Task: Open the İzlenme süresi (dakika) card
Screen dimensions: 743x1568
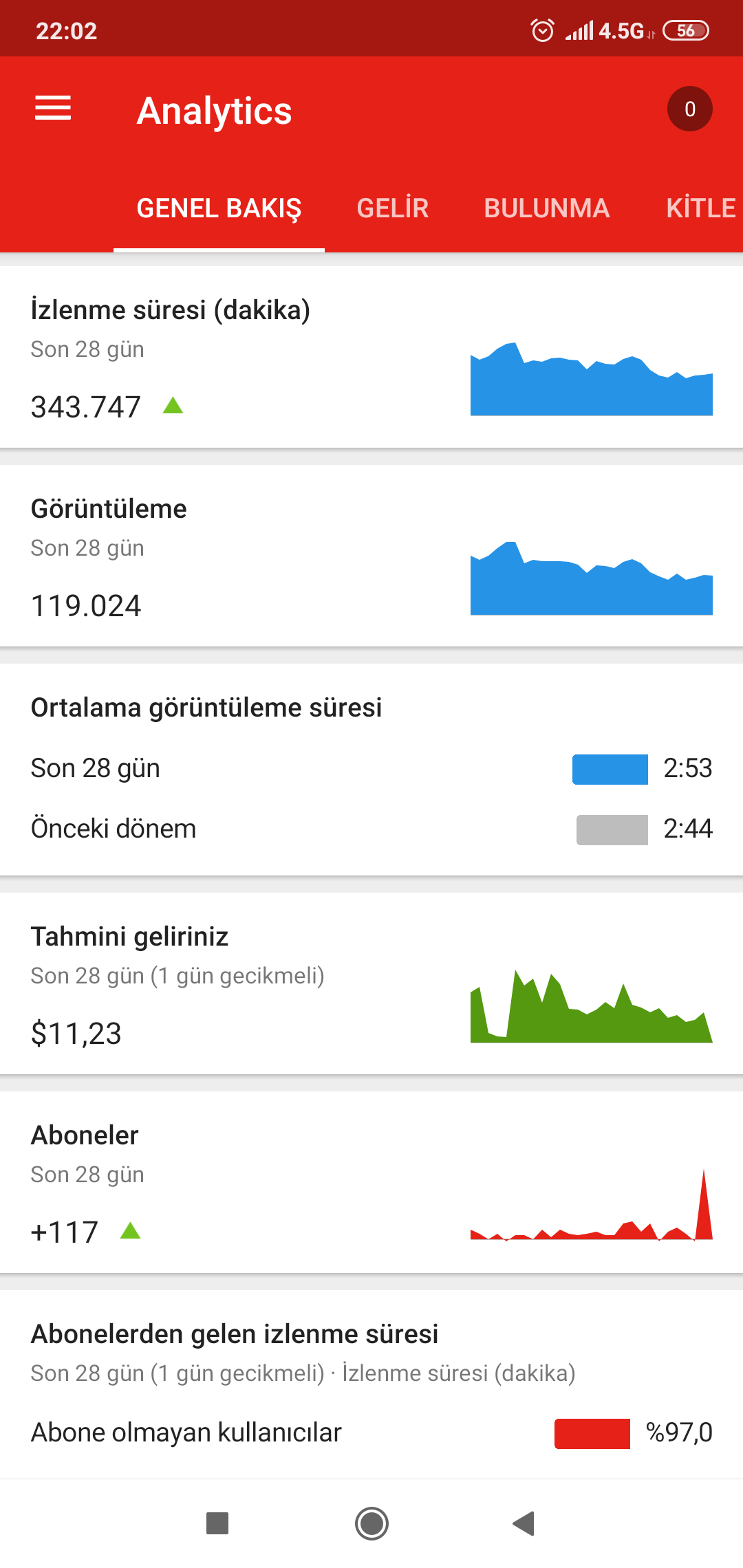Action: click(371, 357)
